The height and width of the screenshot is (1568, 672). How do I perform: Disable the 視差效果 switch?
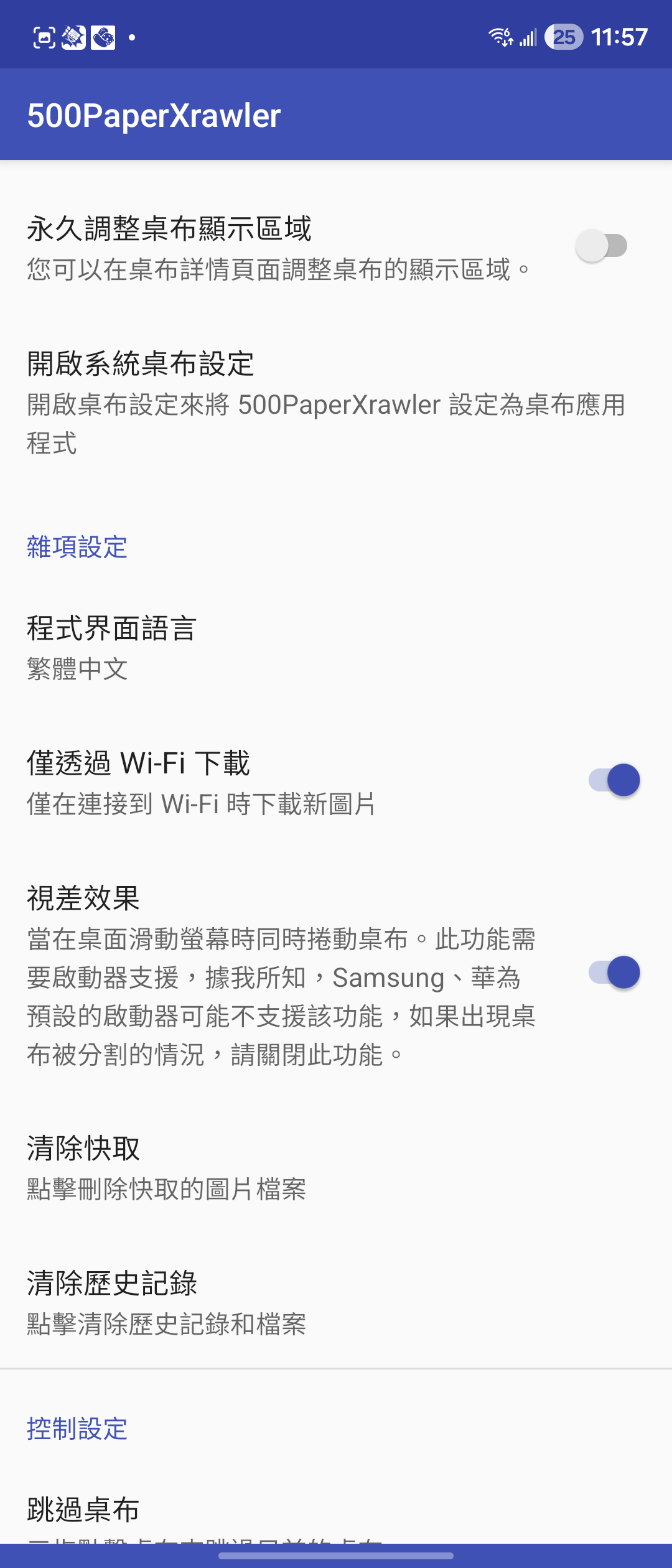click(614, 973)
